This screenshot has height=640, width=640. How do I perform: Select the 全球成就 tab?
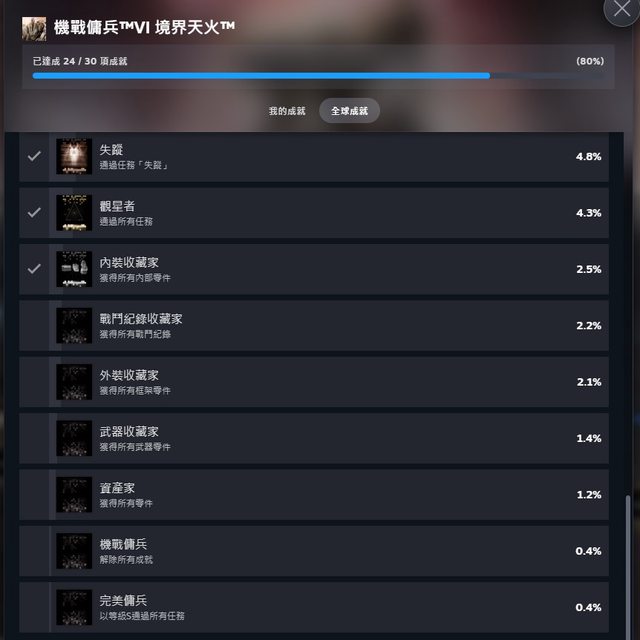click(349, 111)
